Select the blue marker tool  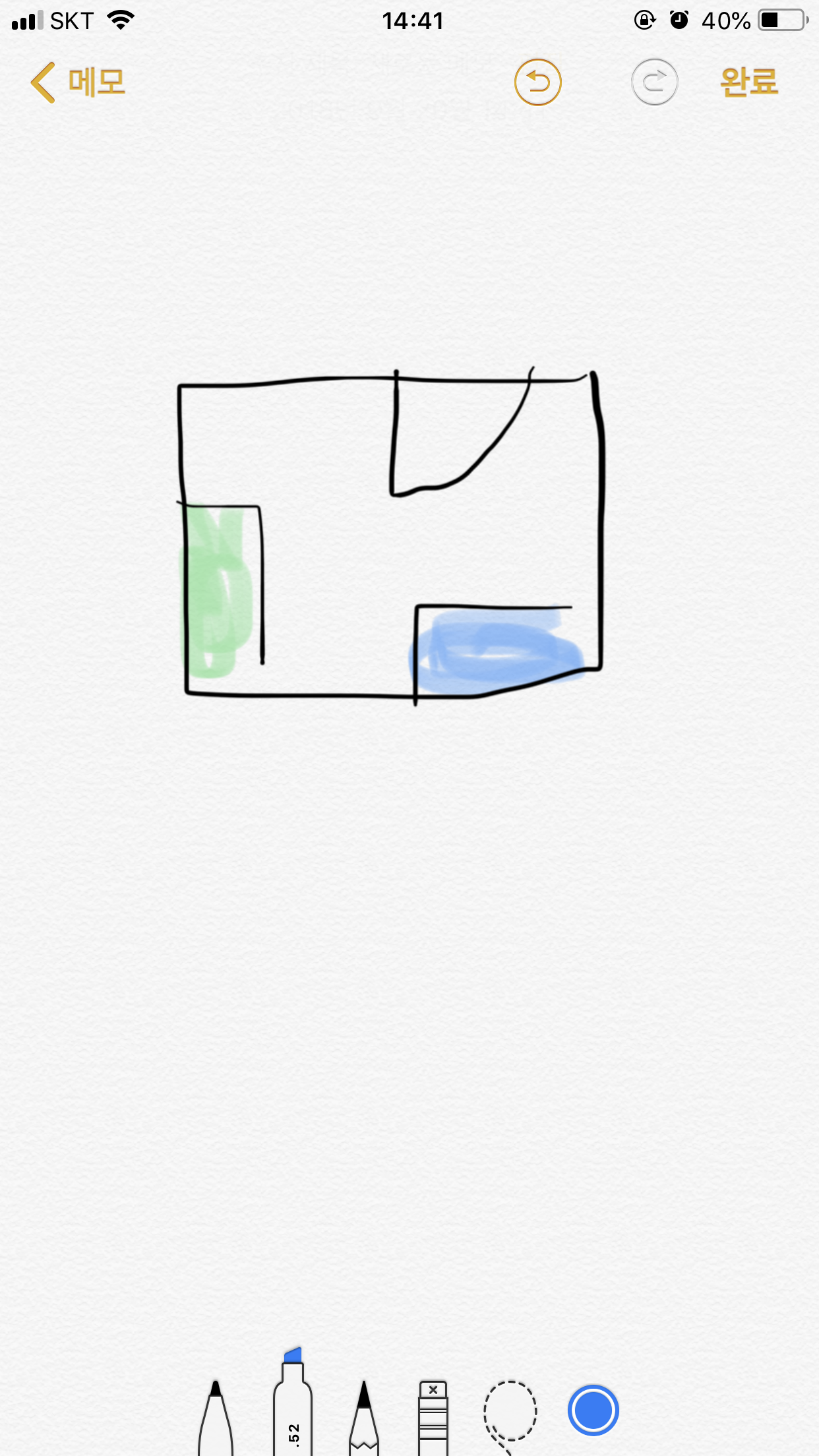point(293,1401)
